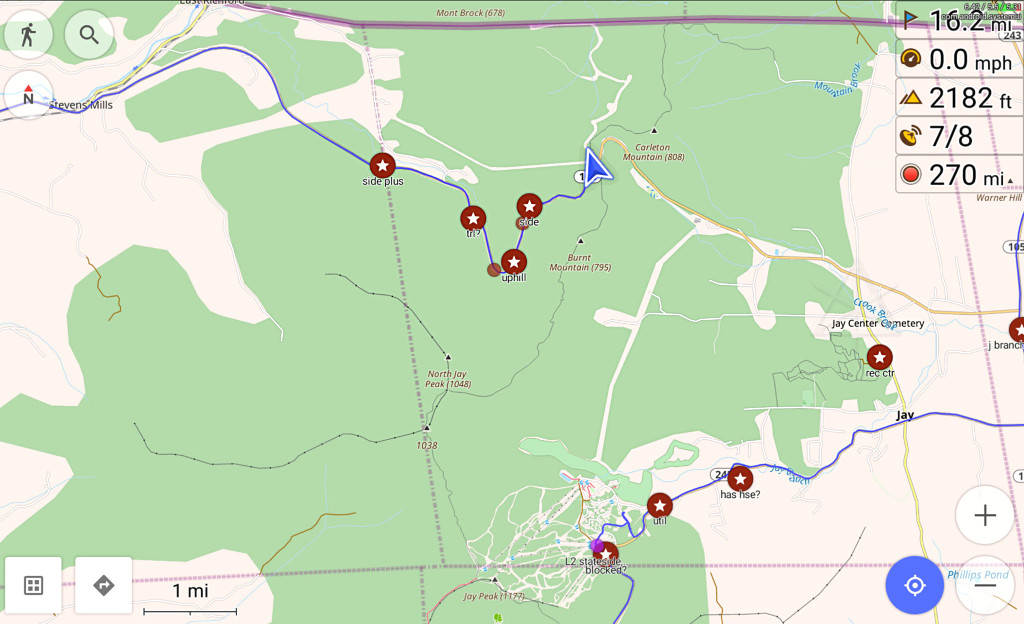Image resolution: width=1024 pixels, height=624 pixels.
Task: Select the "j branch" favorite marker
Action: coord(1017,330)
